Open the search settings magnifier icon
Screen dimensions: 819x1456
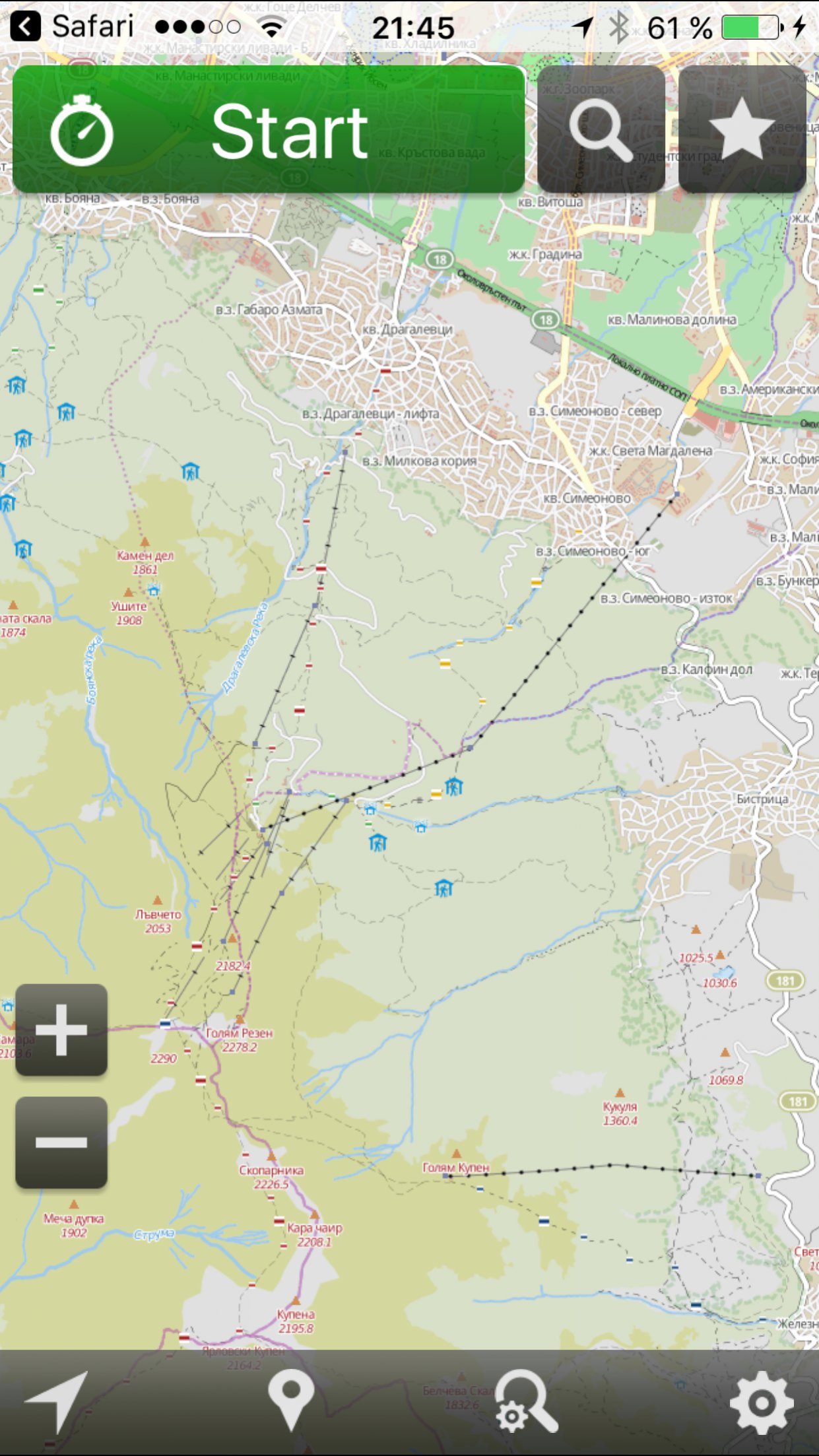coord(526,1402)
